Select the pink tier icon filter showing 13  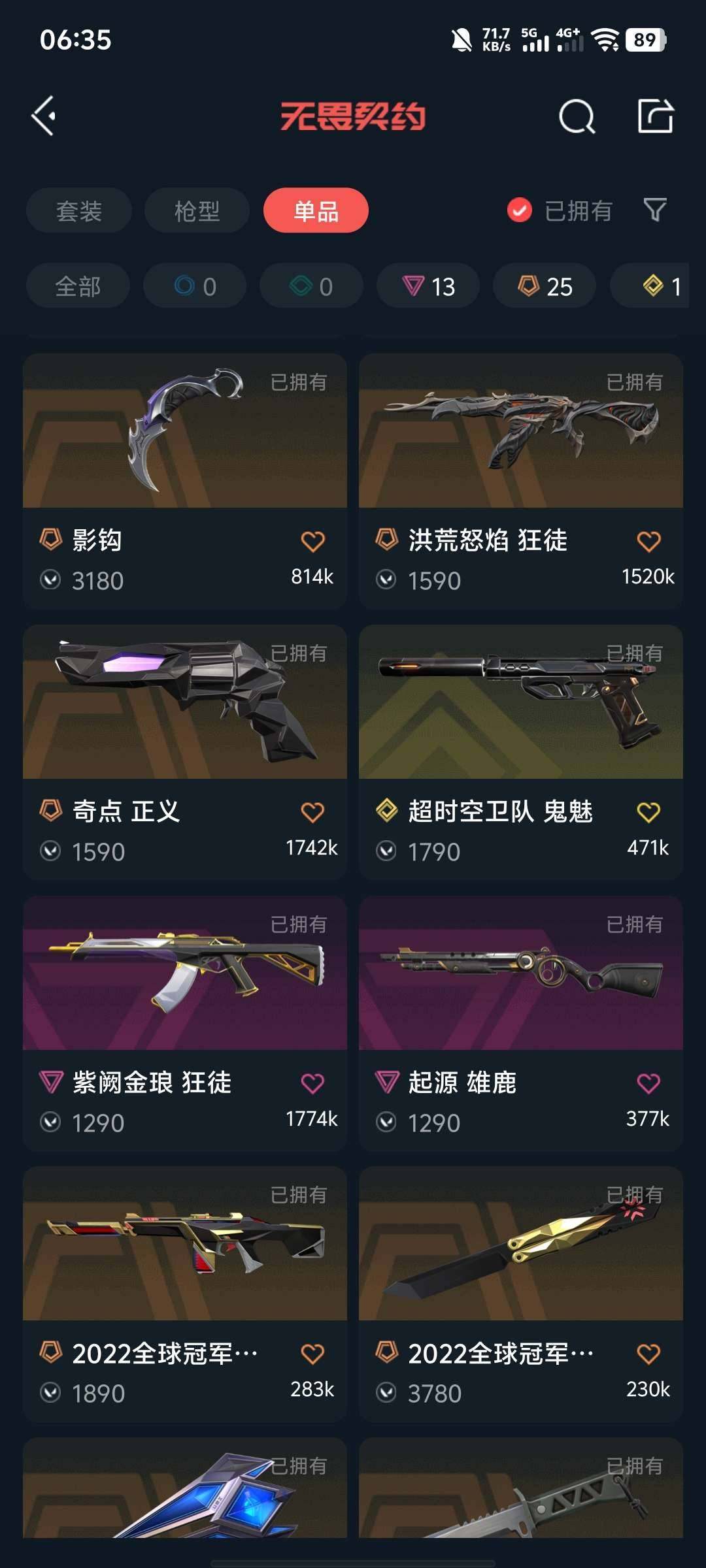tap(428, 286)
